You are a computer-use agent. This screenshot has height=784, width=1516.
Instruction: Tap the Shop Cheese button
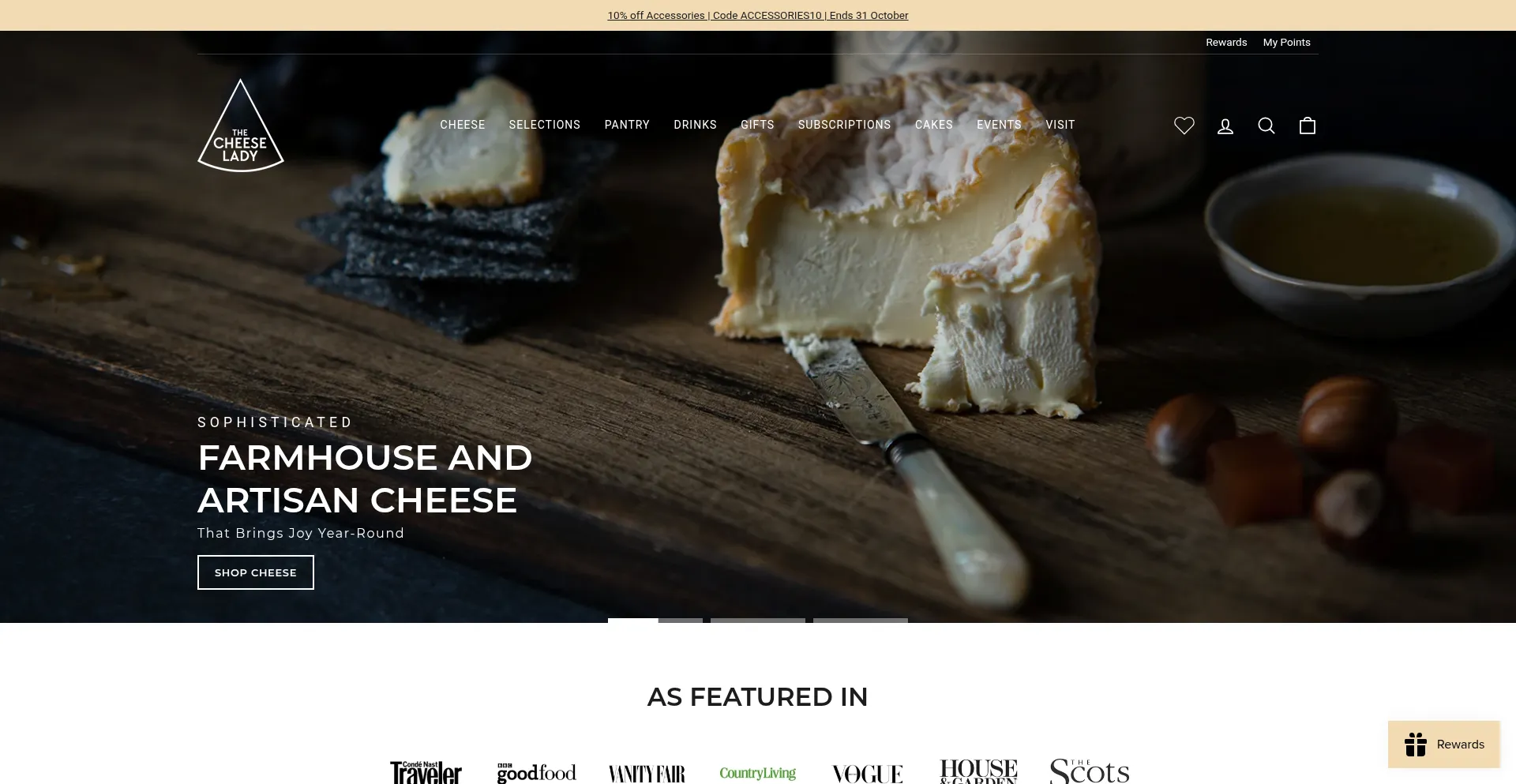coord(255,572)
